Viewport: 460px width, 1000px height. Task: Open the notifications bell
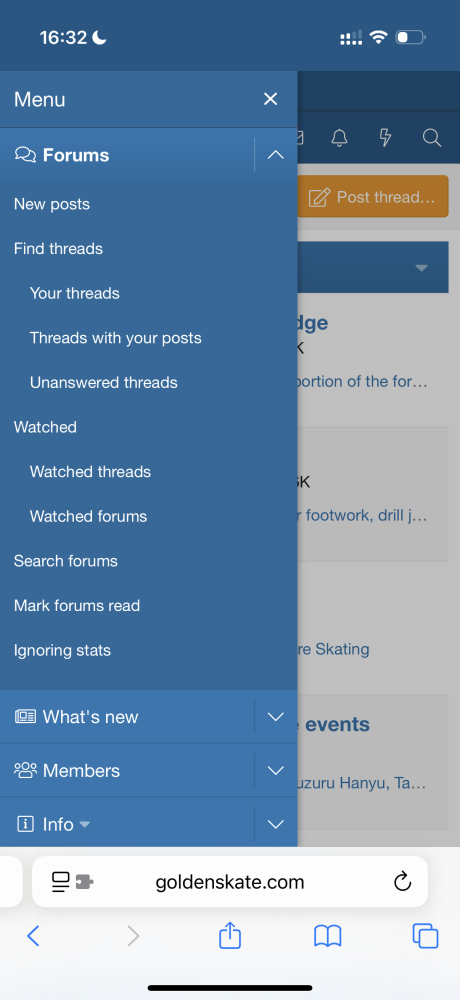(339, 137)
